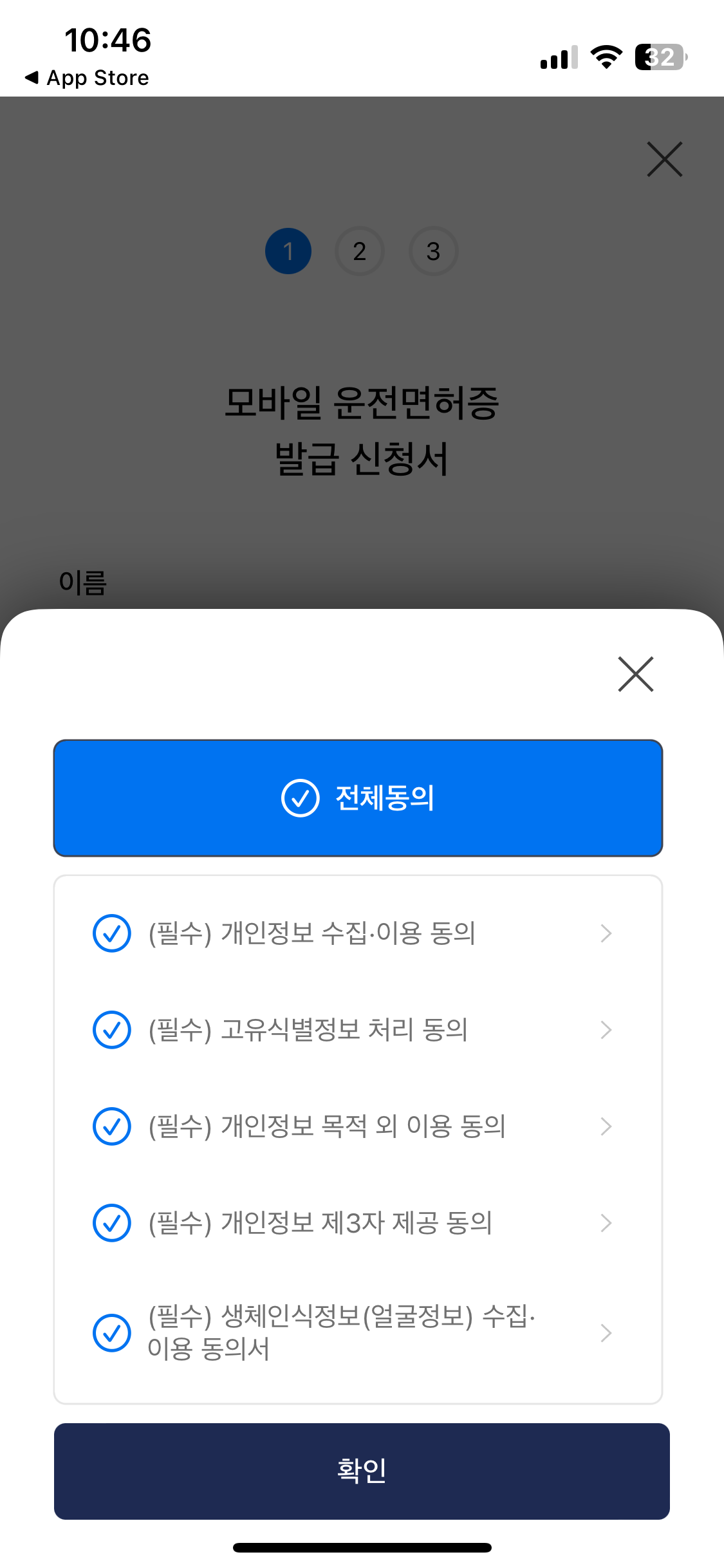Tap the checkmark beside 생체인식정보 수집·이용 동의서

(x=112, y=1332)
